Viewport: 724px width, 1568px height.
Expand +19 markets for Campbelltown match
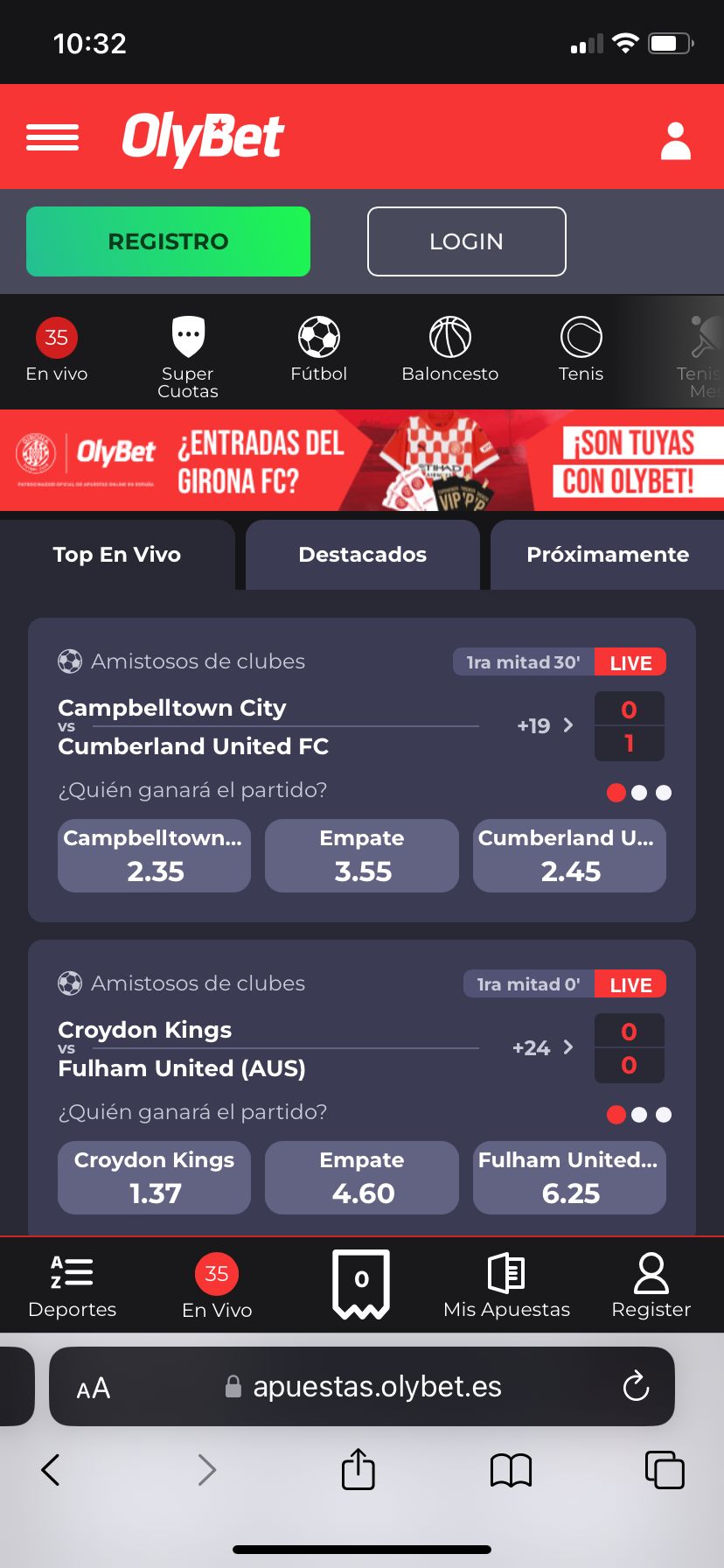tap(545, 725)
